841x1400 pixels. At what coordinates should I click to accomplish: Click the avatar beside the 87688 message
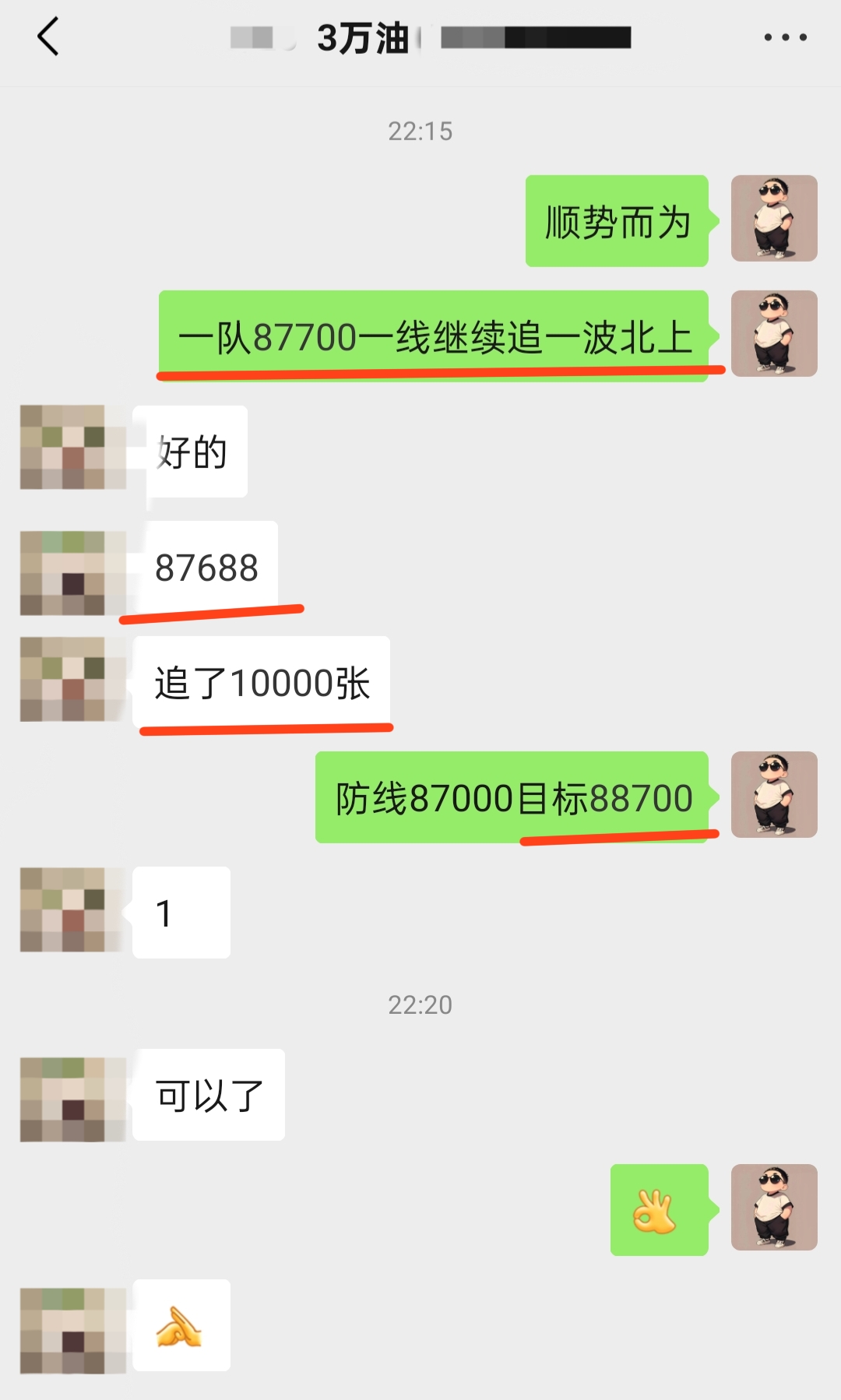click(72, 571)
